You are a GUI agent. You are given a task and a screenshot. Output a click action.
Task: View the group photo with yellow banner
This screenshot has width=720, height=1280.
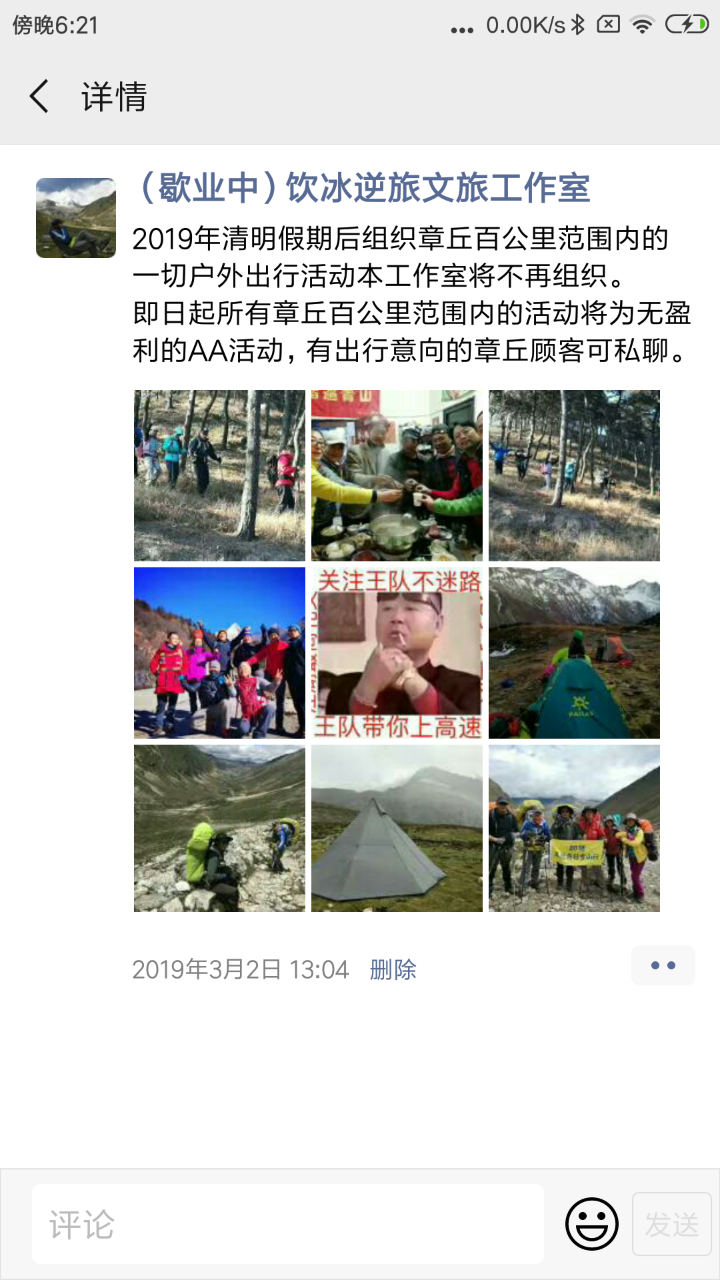click(574, 829)
